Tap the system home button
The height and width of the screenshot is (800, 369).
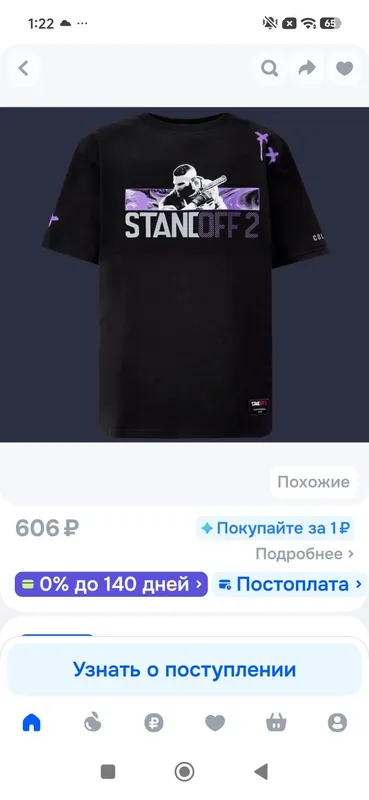184,772
